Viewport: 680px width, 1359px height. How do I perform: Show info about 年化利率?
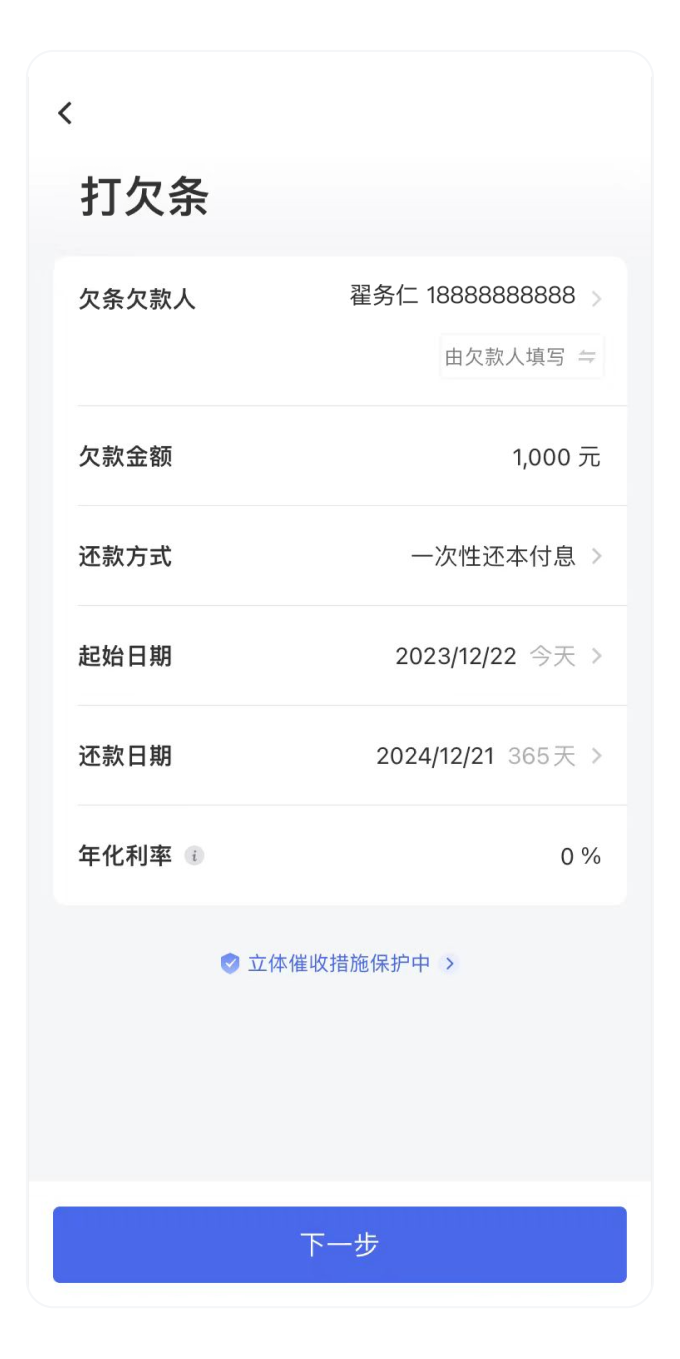tap(195, 856)
